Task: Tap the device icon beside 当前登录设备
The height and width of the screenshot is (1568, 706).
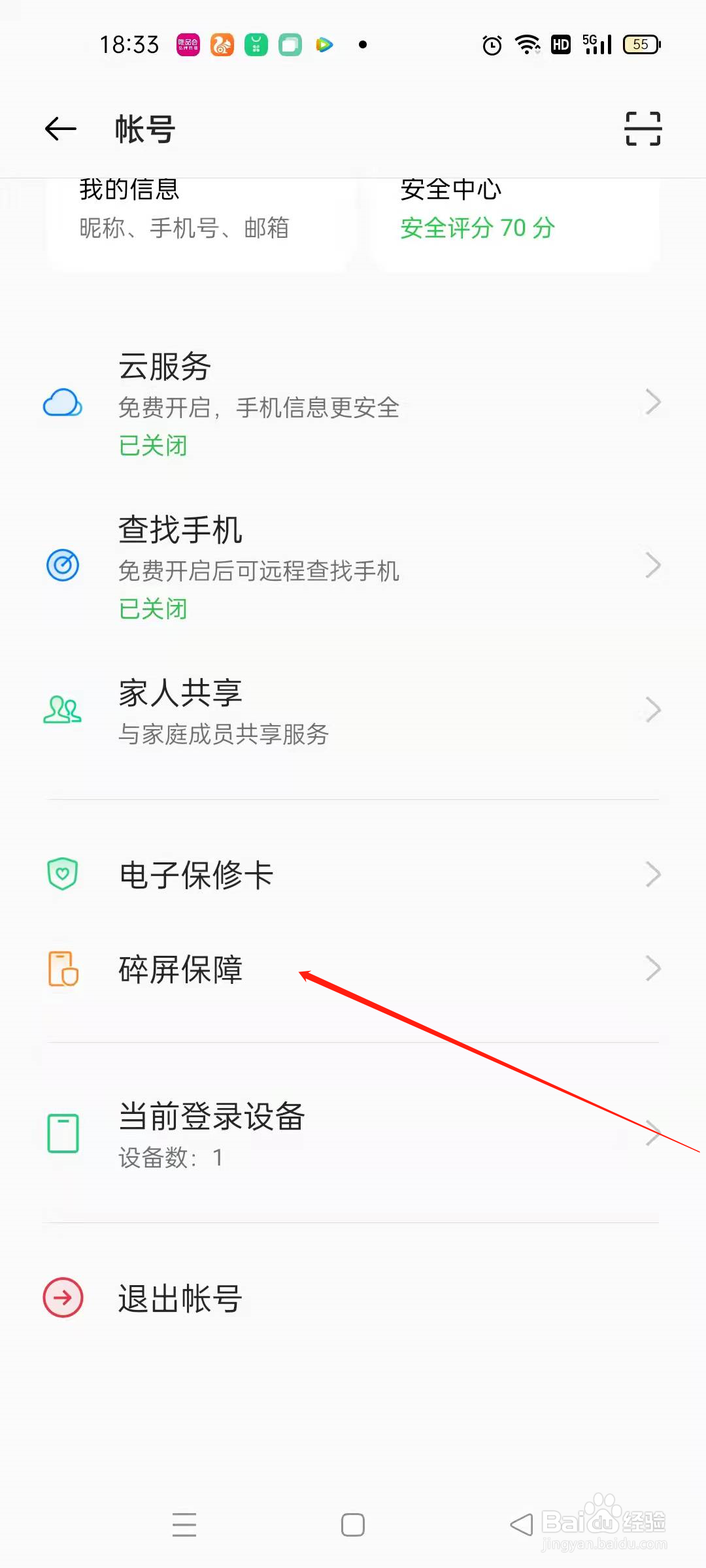Action: tap(62, 1134)
